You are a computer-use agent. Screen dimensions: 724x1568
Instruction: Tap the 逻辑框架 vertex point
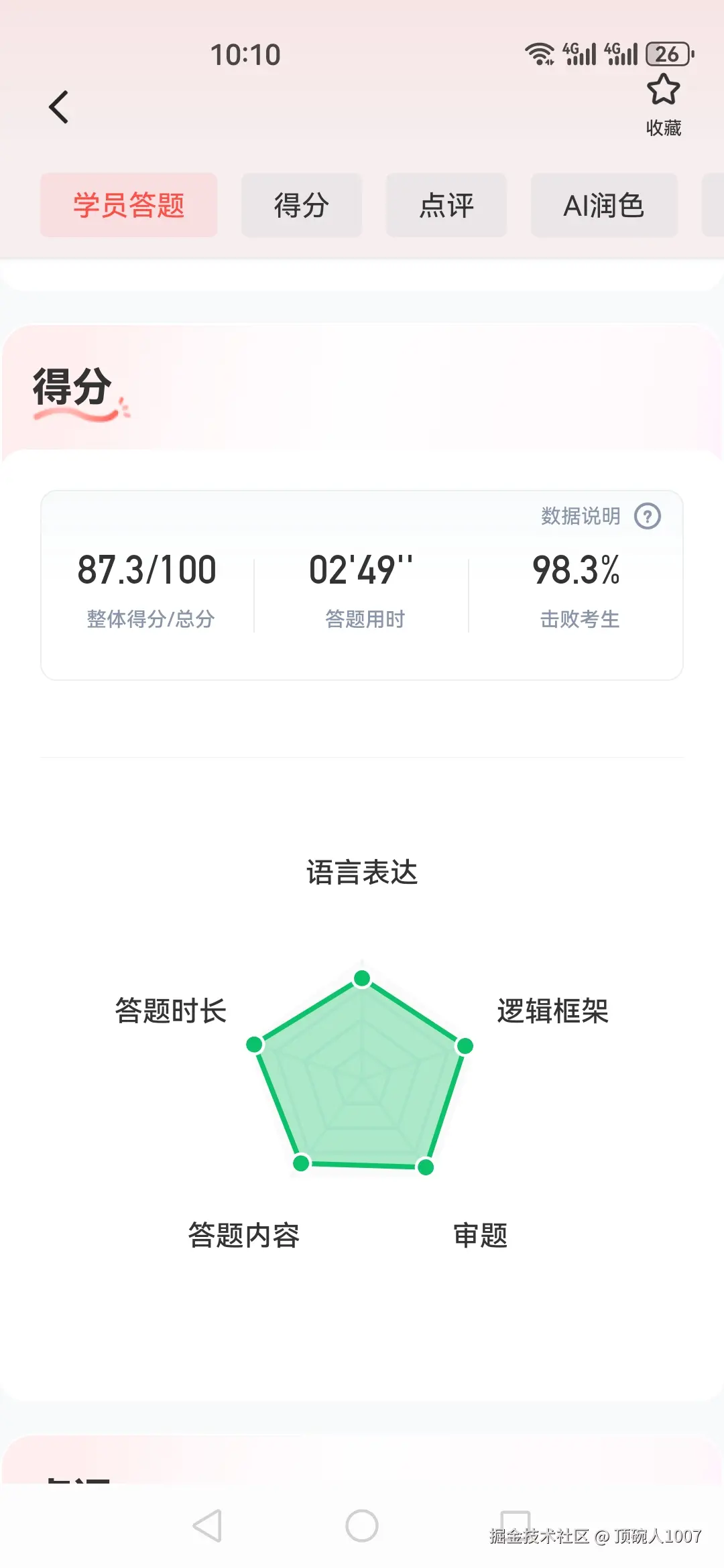coord(464,1044)
